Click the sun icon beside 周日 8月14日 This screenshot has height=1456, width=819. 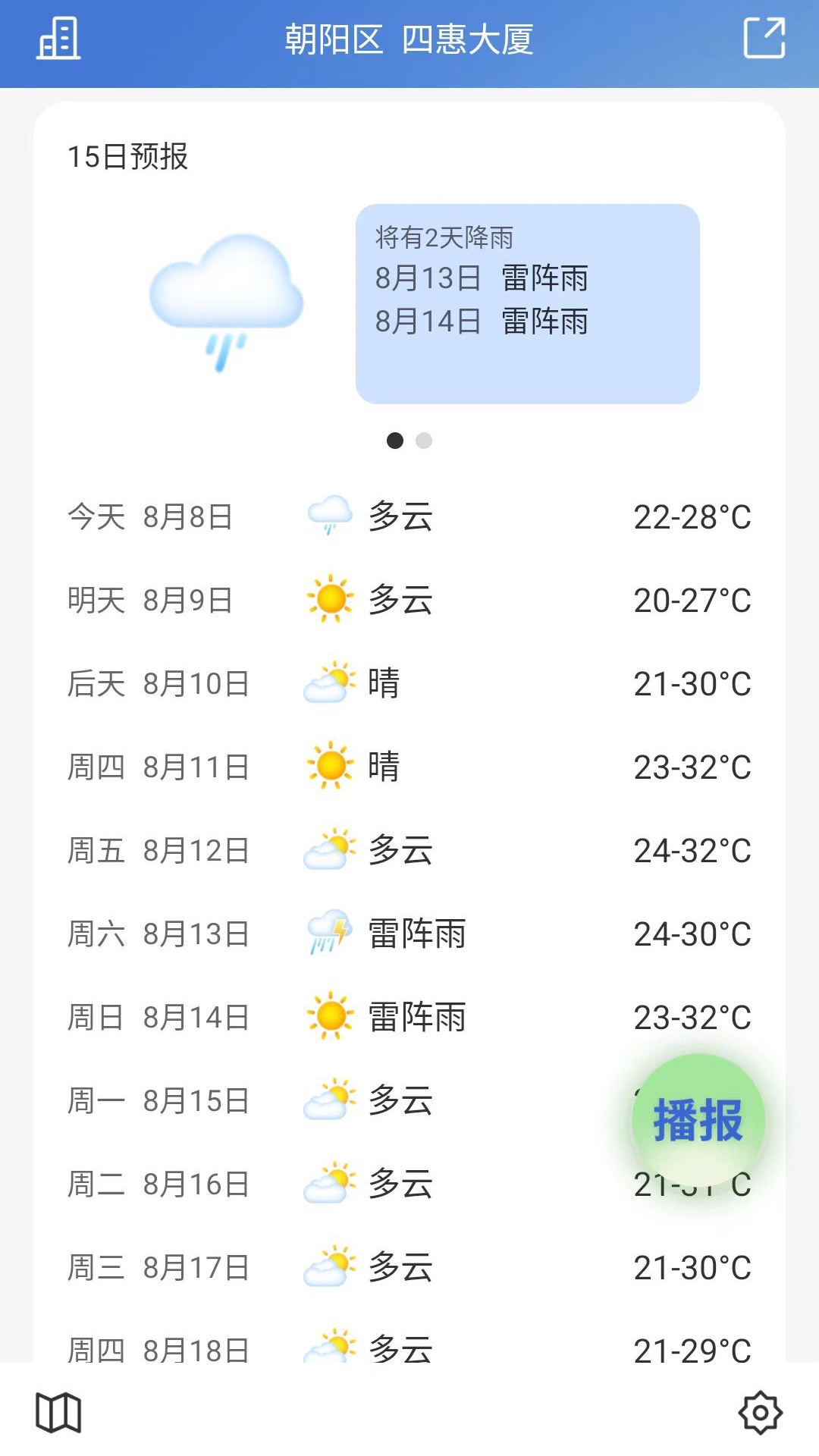click(331, 1017)
